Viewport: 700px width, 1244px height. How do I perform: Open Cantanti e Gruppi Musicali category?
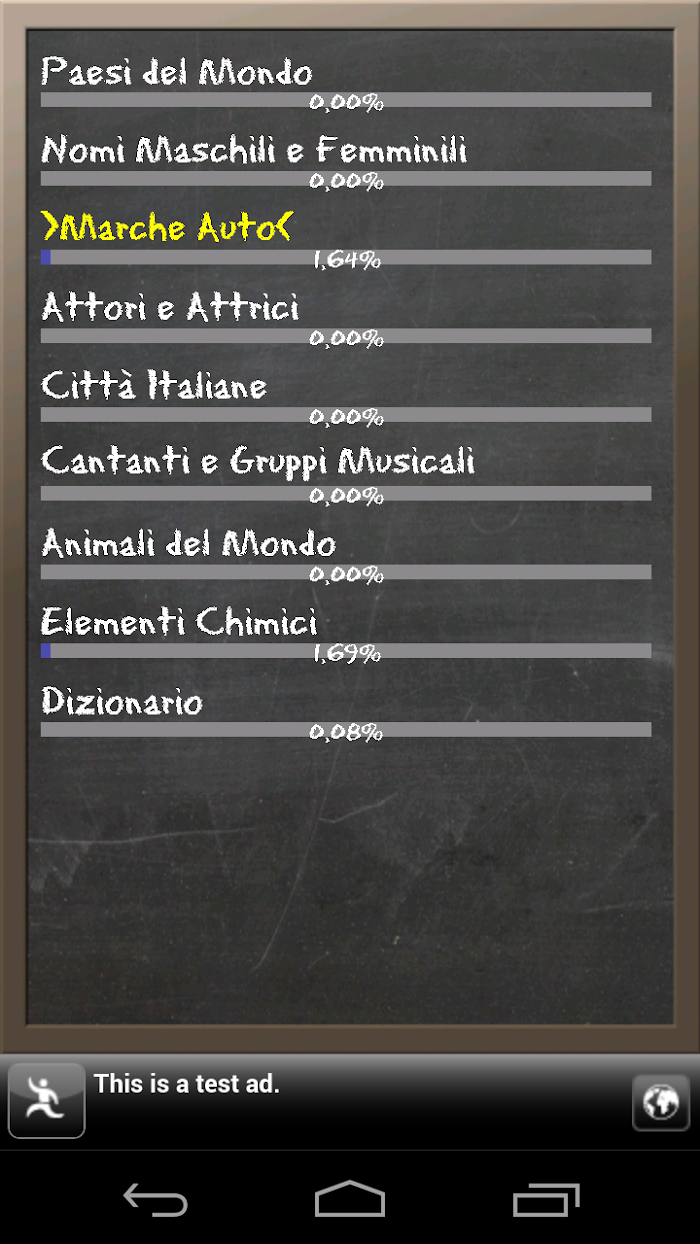click(258, 462)
